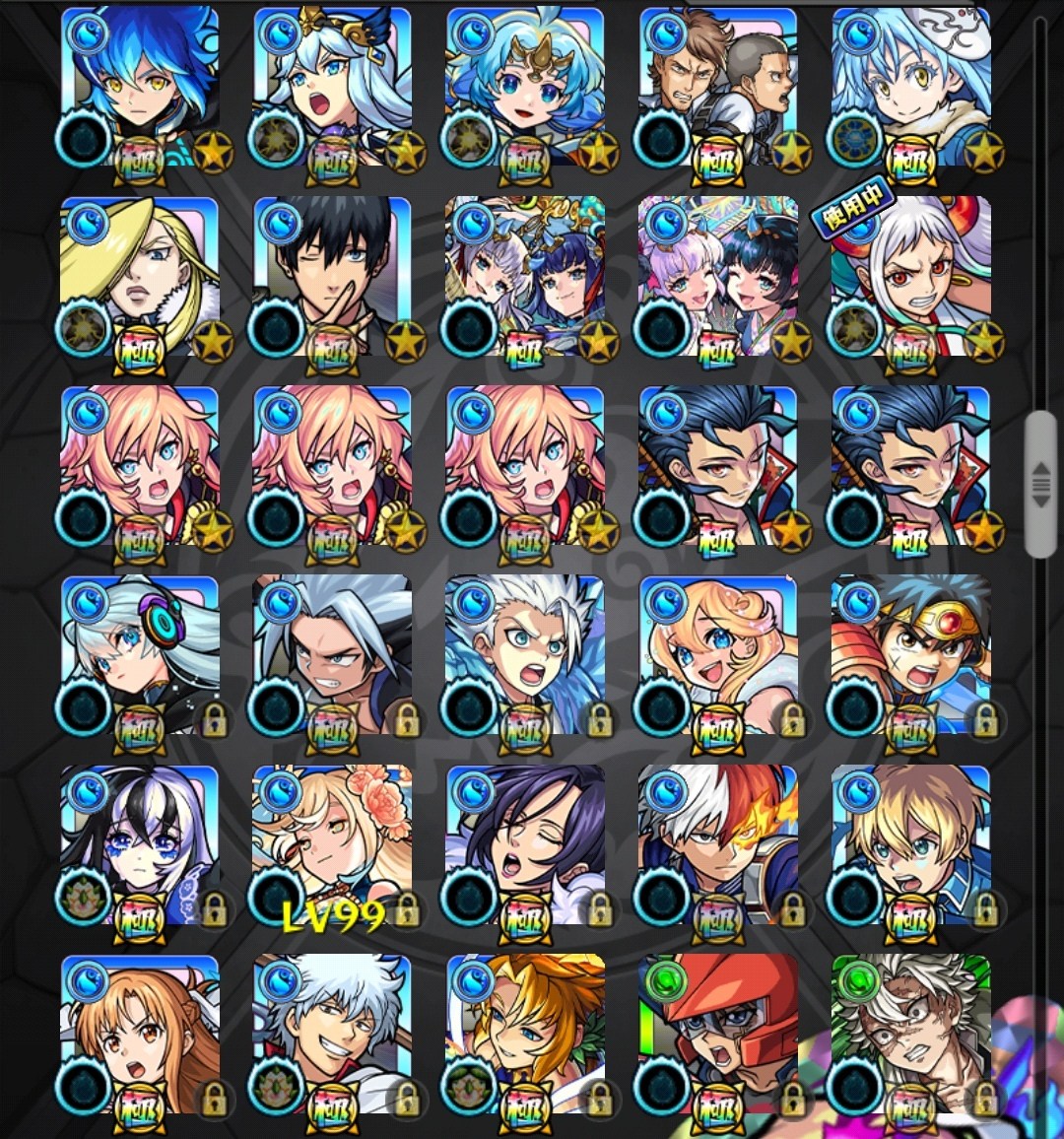Choose the blonde boy in blue uniform

pos(910,845)
